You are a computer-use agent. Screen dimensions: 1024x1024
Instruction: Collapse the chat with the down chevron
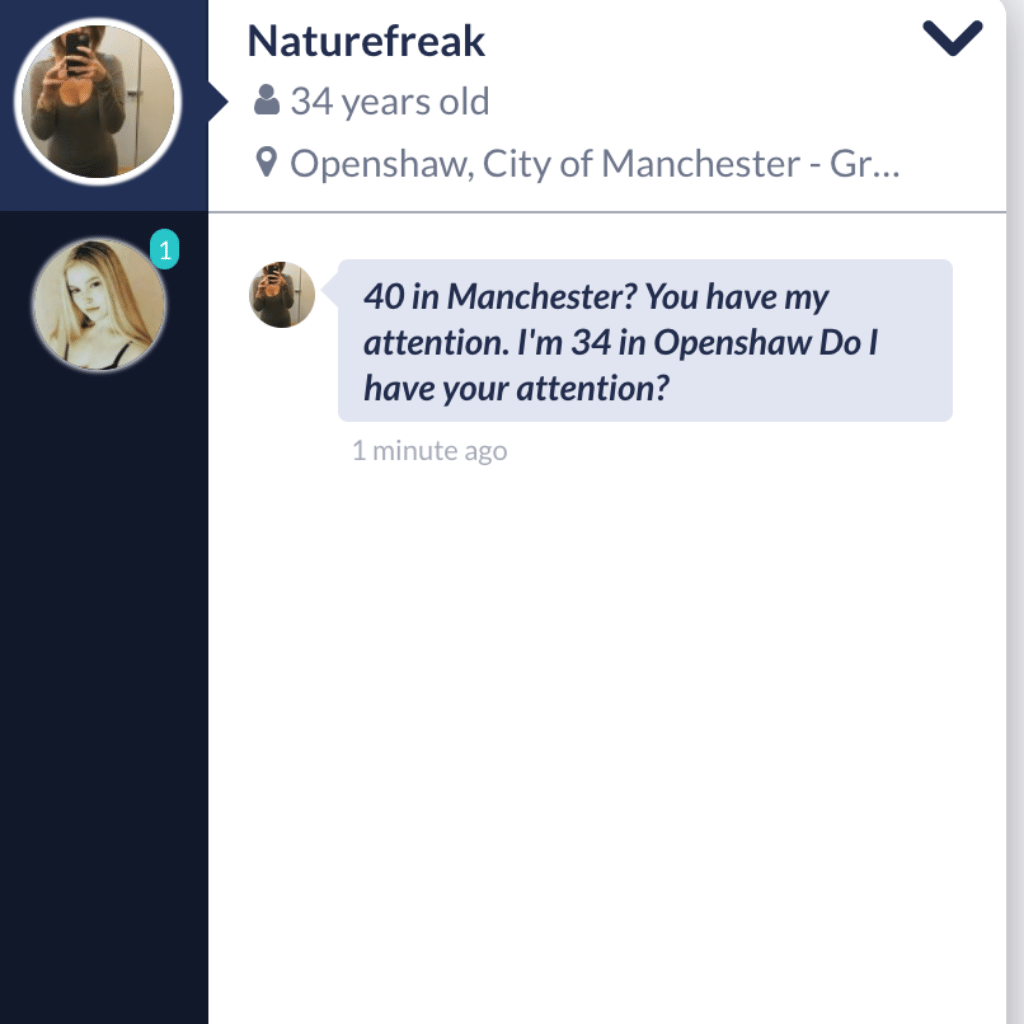(x=952, y=39)
